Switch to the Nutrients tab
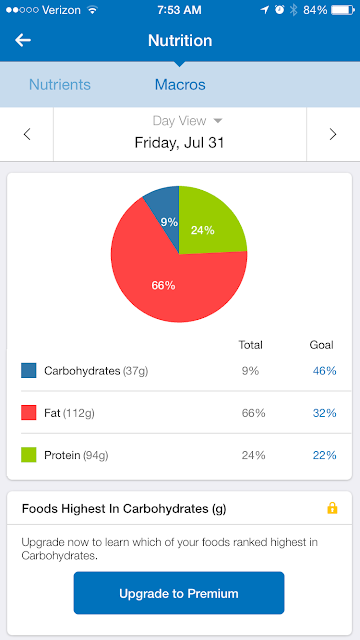The width and height of the screenshot is (360, 640). (x=60, y=85)
